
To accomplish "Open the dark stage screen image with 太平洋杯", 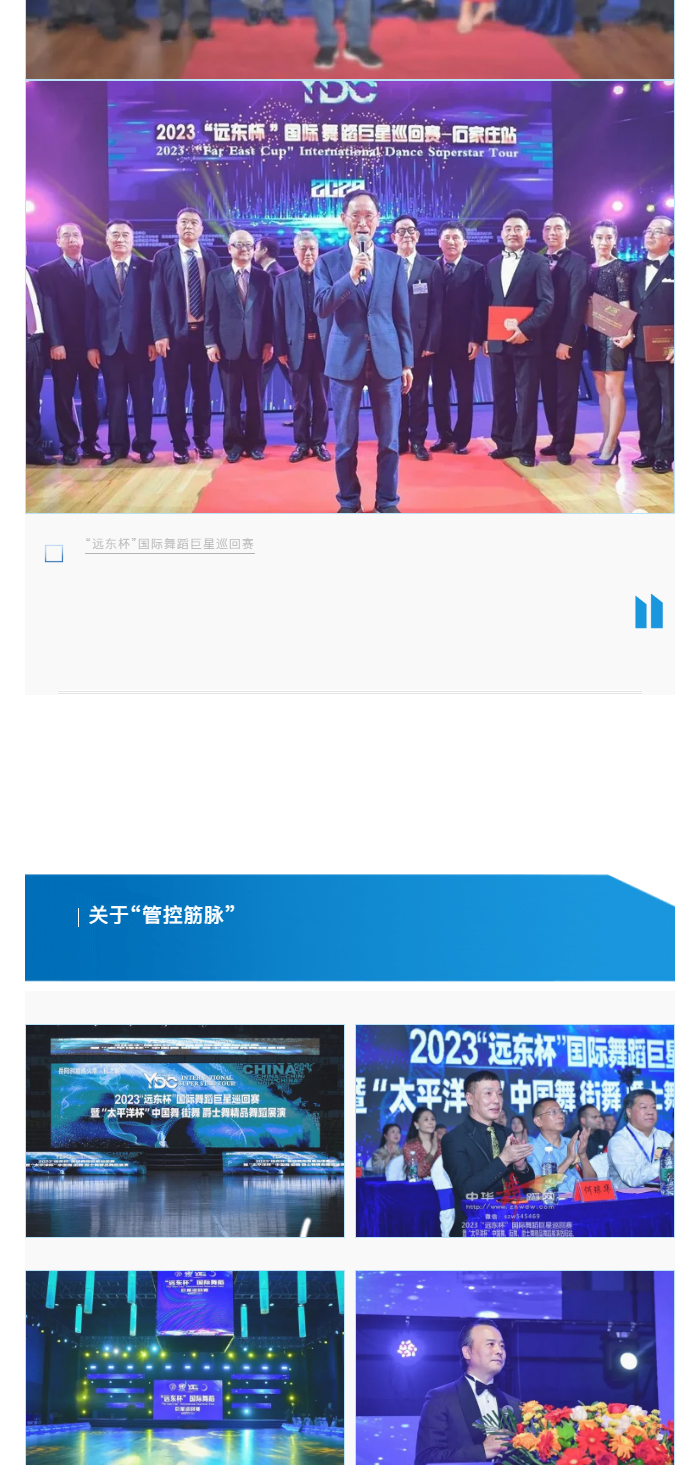I will [x=185, y=1130].
